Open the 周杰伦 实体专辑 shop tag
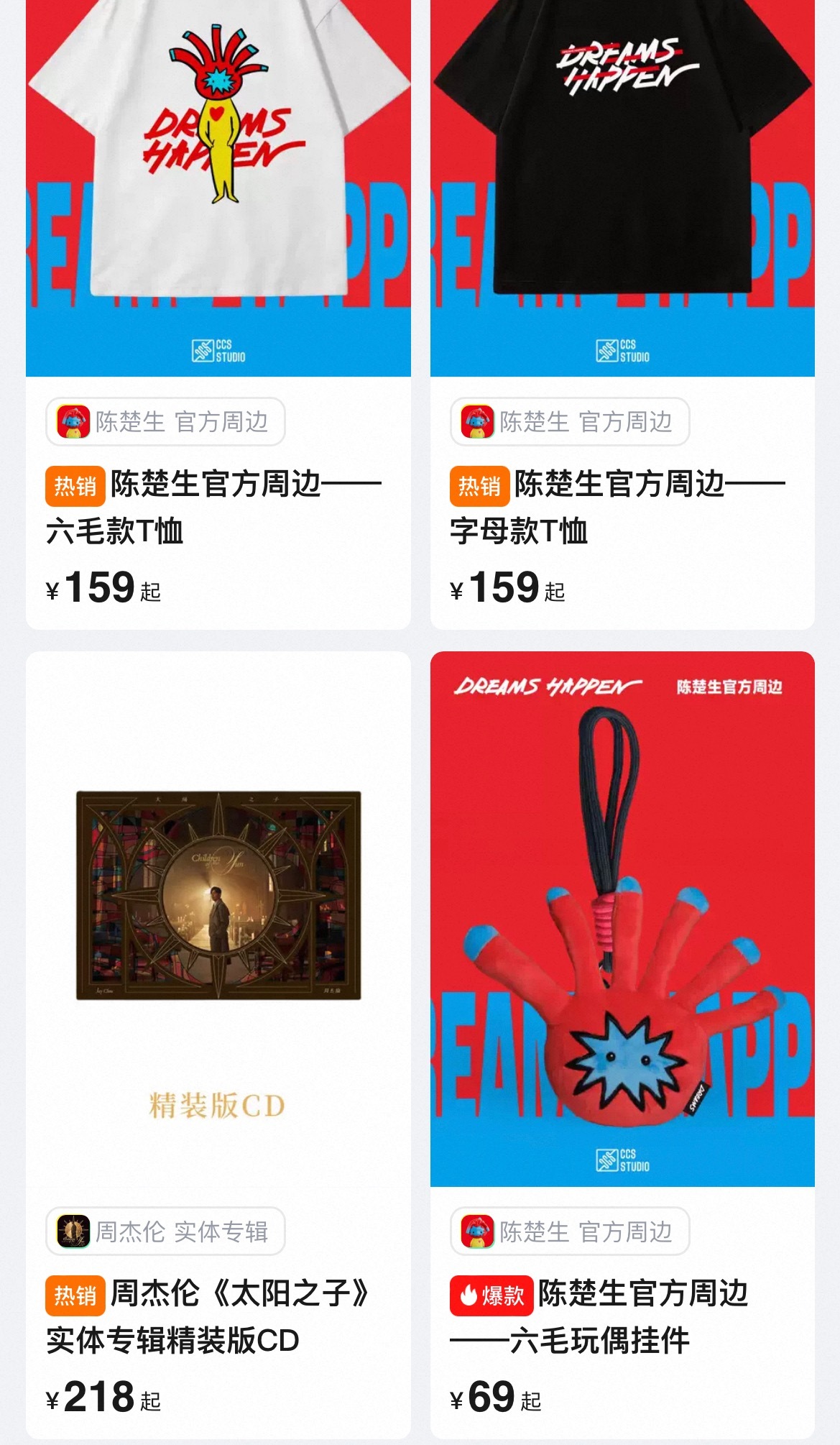 [x=166, y=1231]
